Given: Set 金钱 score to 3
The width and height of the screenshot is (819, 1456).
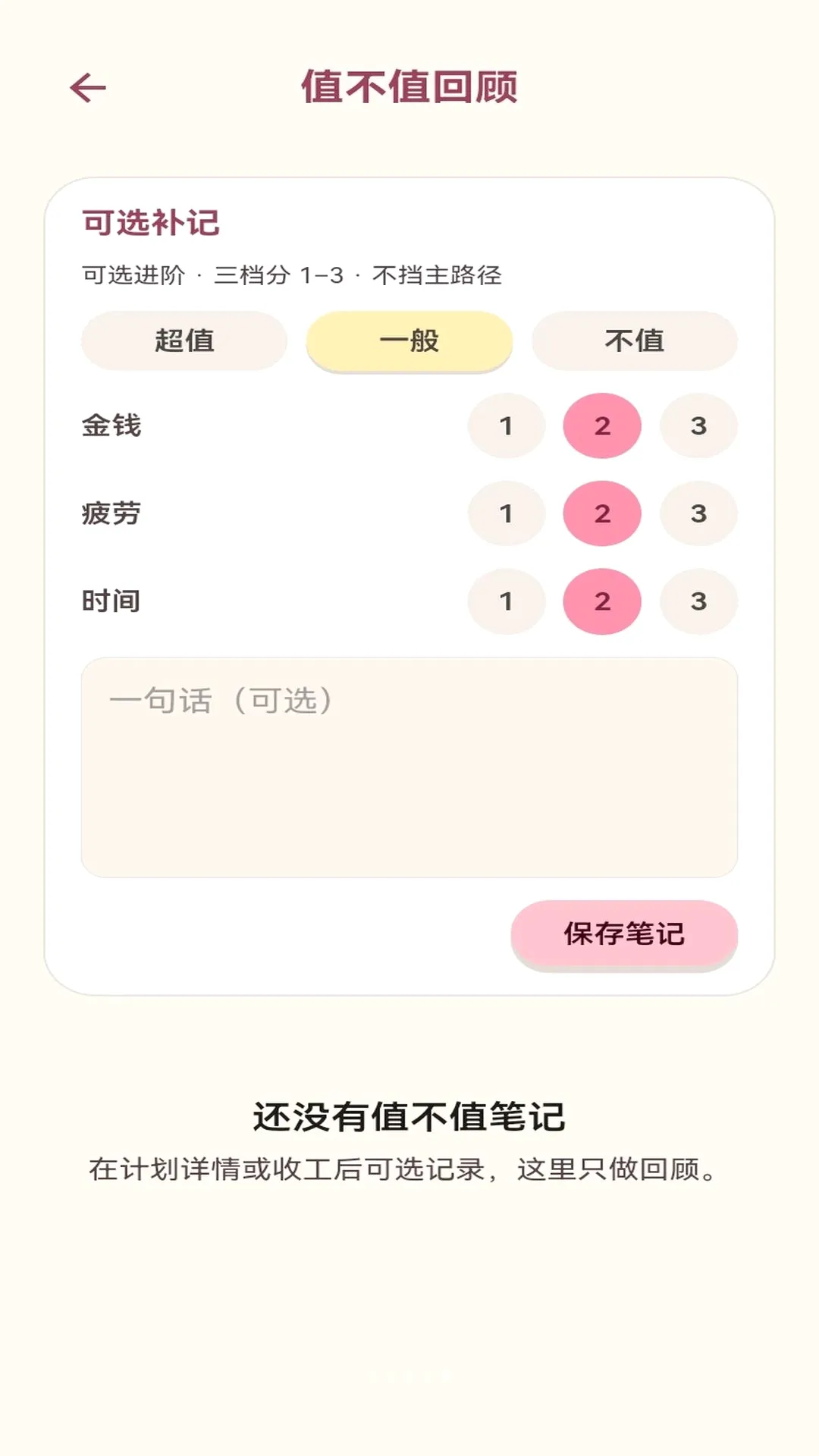Looking at the screenshot, I should 698,425.
